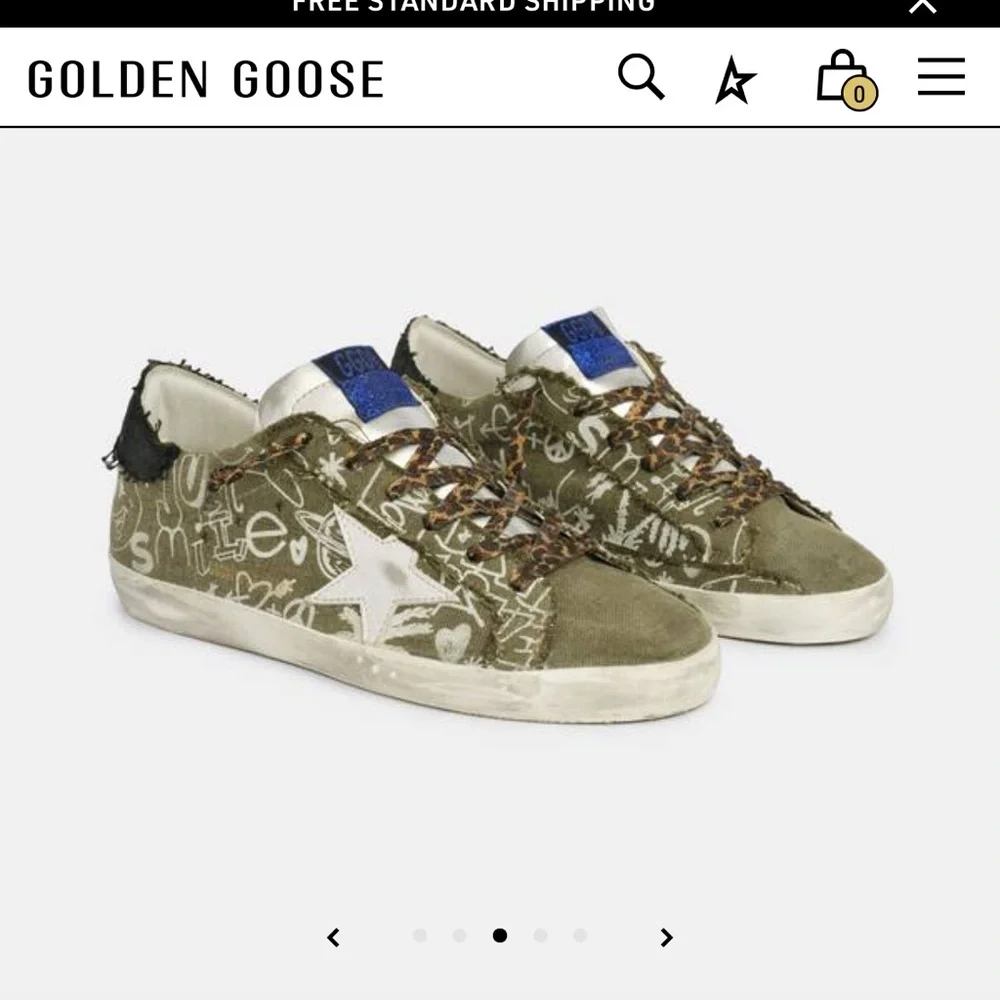Jump to the last image dot

(x=580, y=936)
